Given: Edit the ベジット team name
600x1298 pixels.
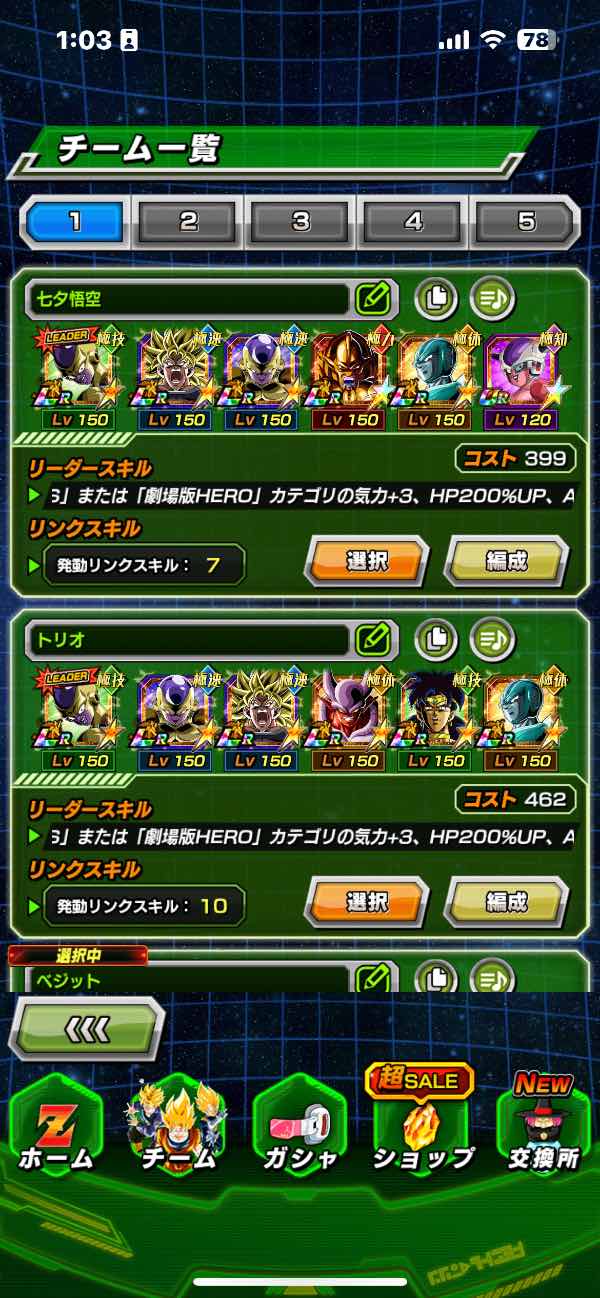Looking at the screenshot, I should pos(372,976).
